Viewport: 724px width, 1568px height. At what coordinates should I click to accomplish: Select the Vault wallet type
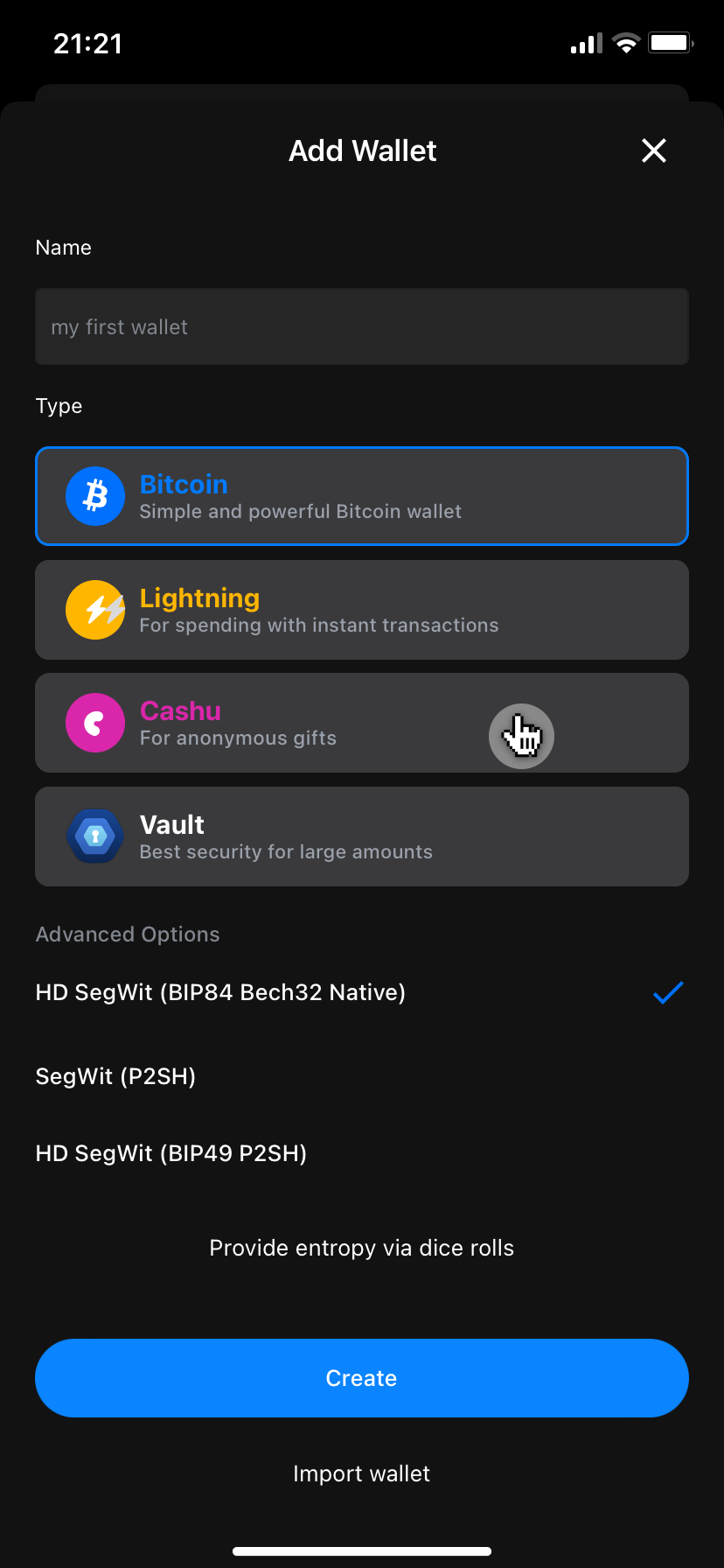[362, 836]
